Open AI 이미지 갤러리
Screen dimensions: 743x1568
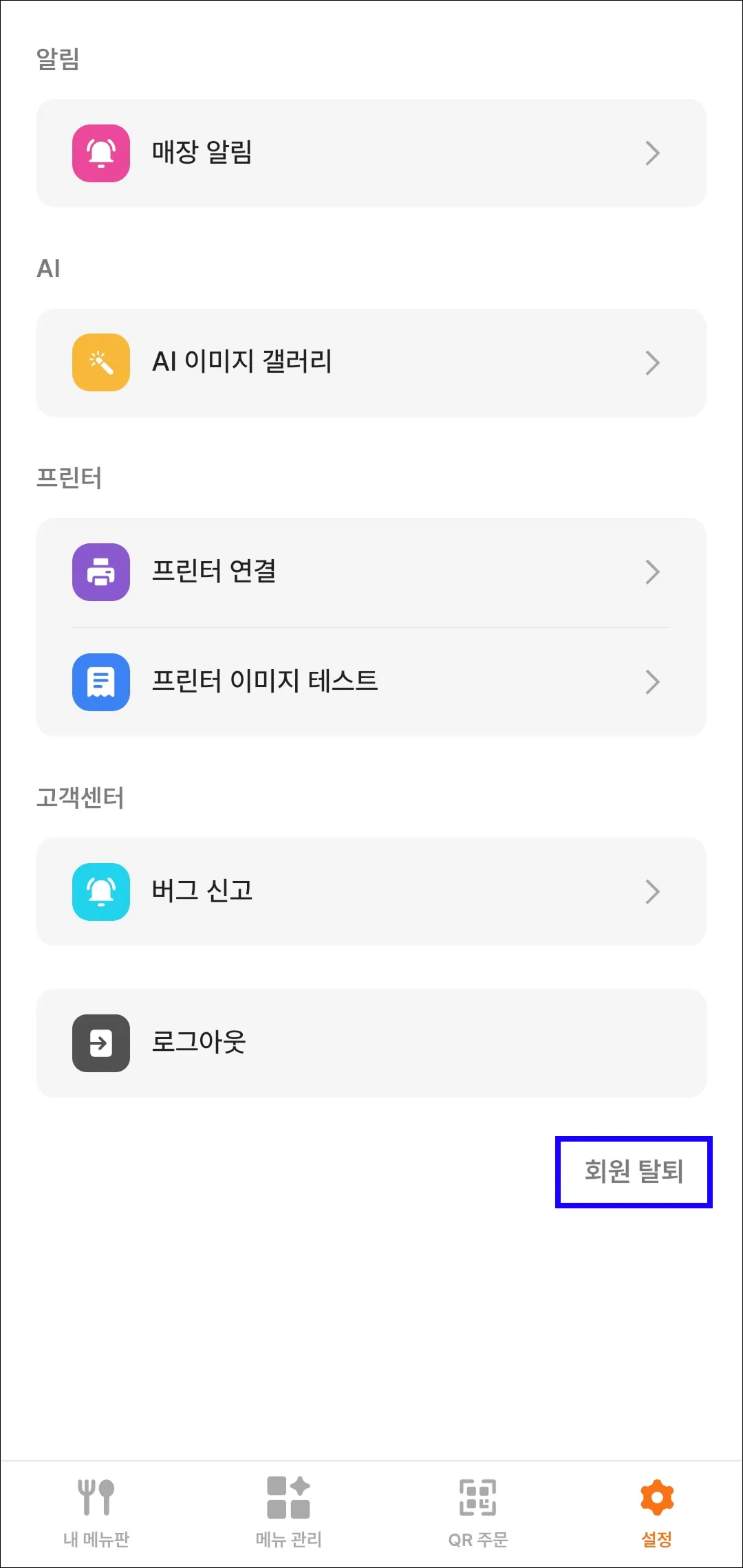click(371, 362)
